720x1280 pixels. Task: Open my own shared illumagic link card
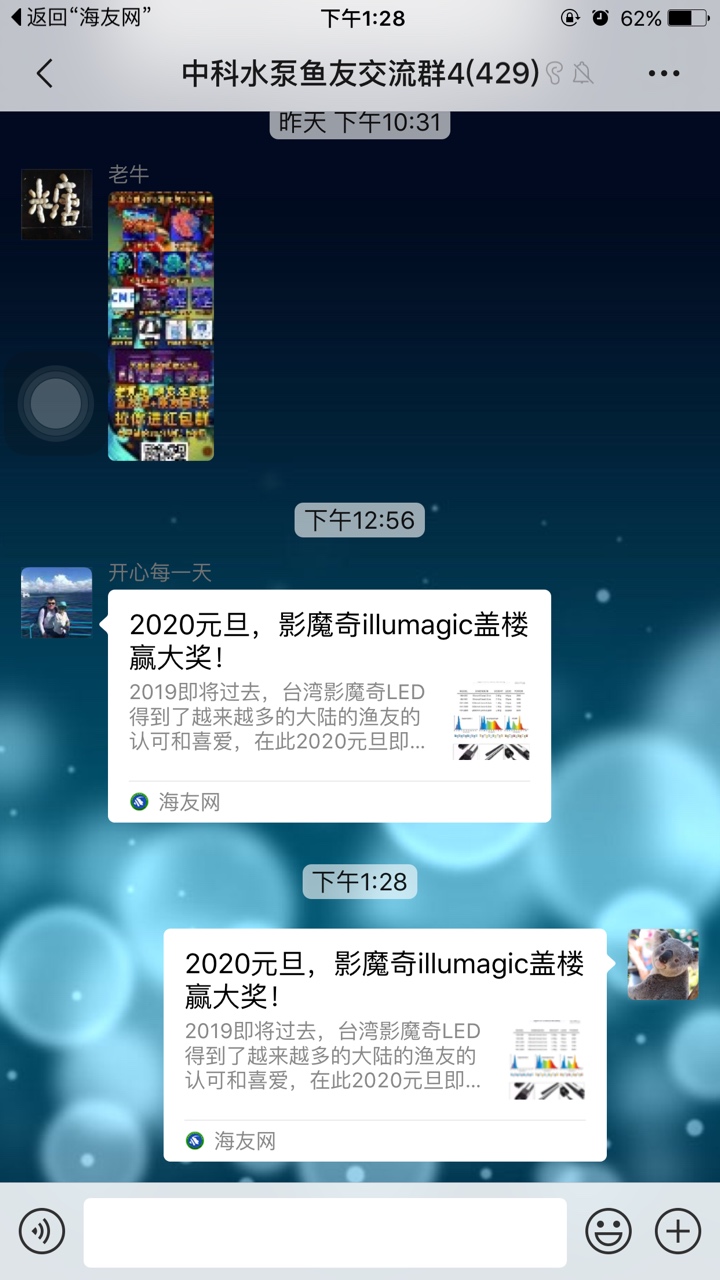(385, 1044)
